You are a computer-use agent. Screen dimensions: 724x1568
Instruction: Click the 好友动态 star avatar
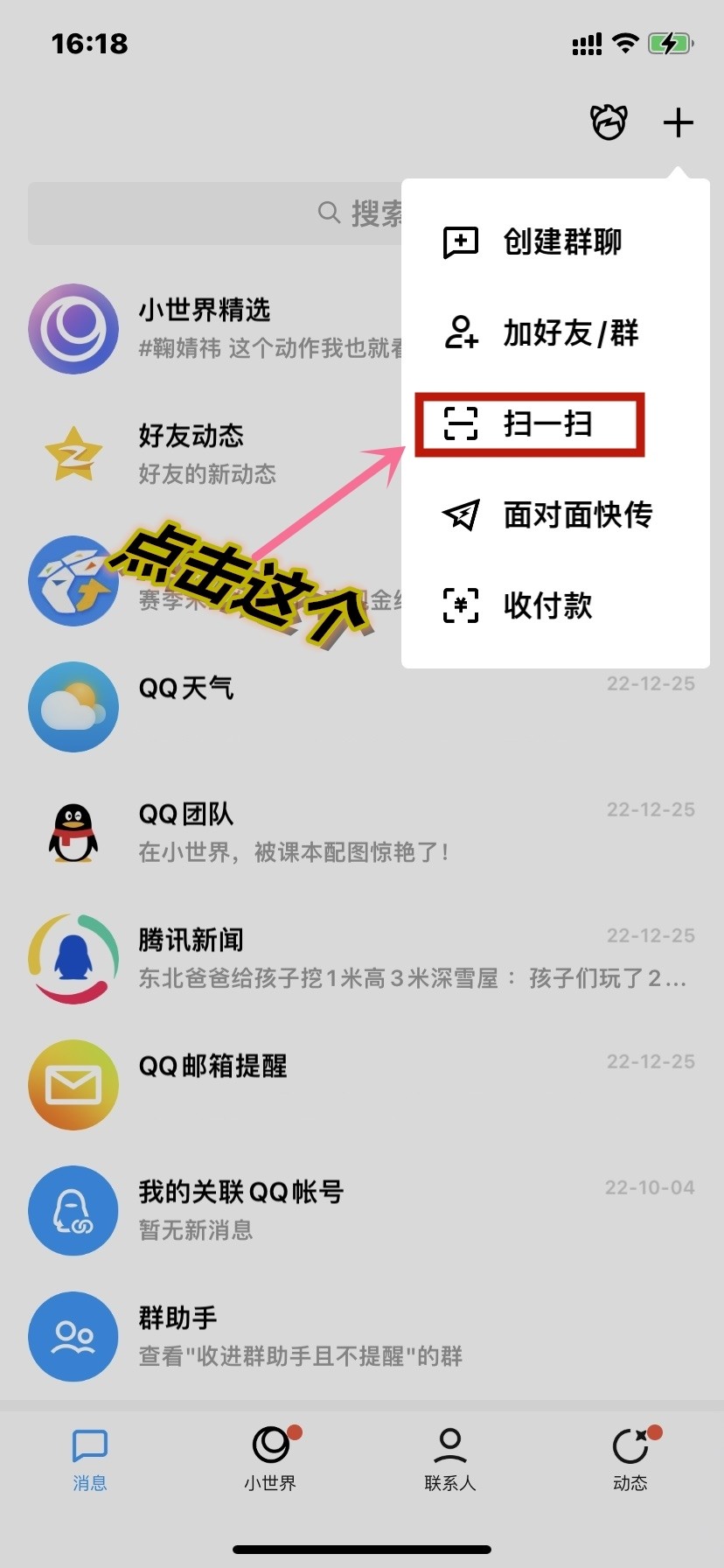73,453
